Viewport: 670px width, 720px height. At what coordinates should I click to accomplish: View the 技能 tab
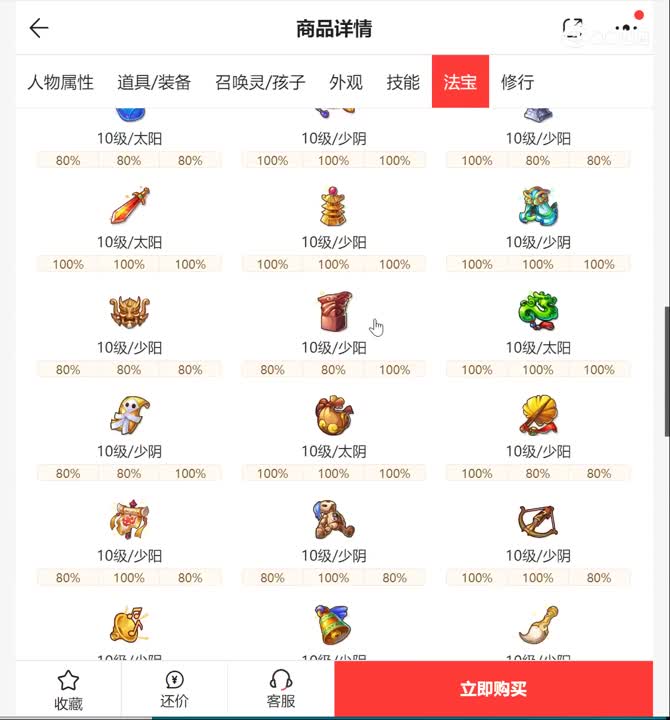tap(403, 82)
